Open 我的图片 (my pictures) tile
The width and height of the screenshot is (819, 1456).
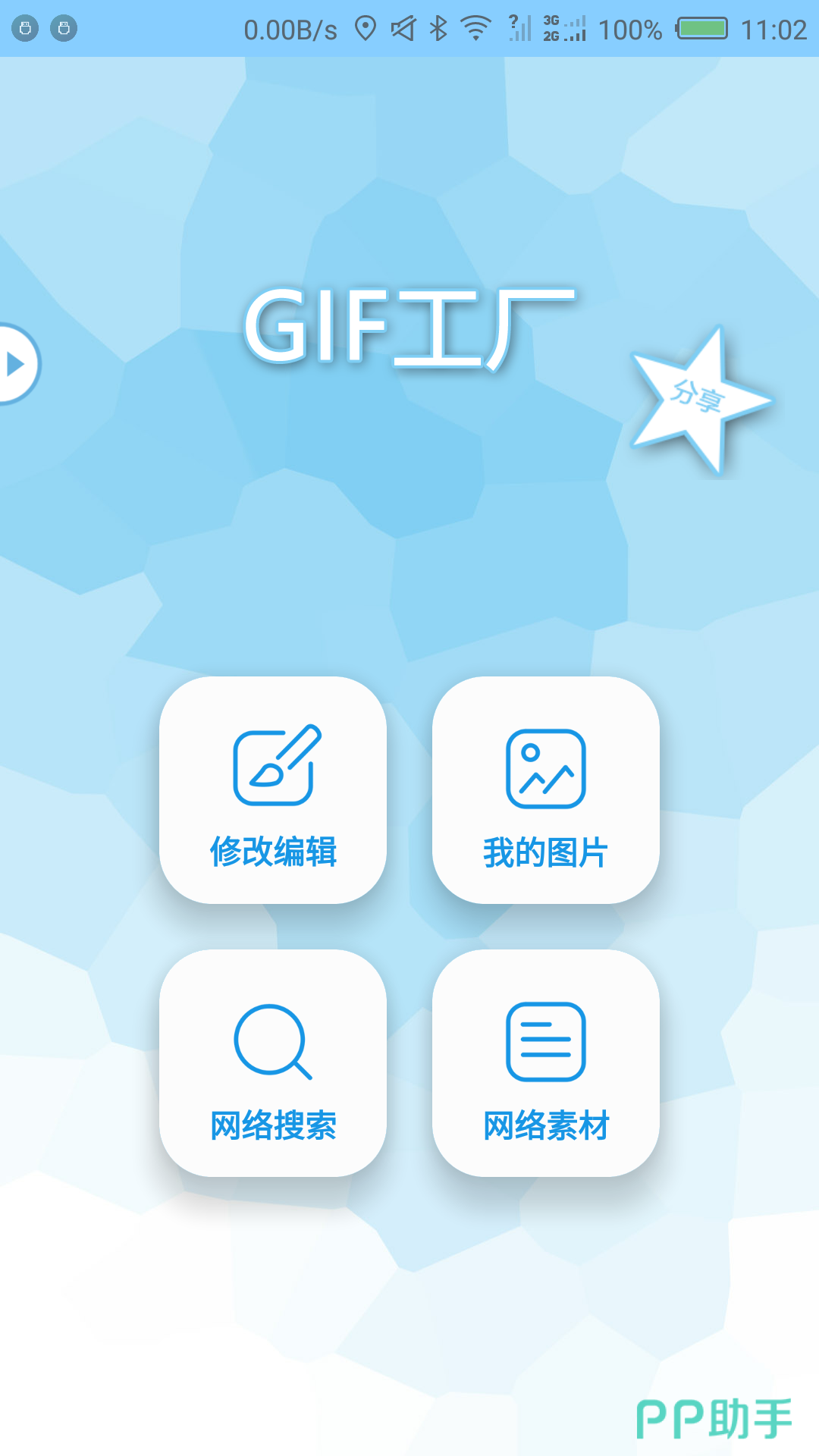[546, 790]
